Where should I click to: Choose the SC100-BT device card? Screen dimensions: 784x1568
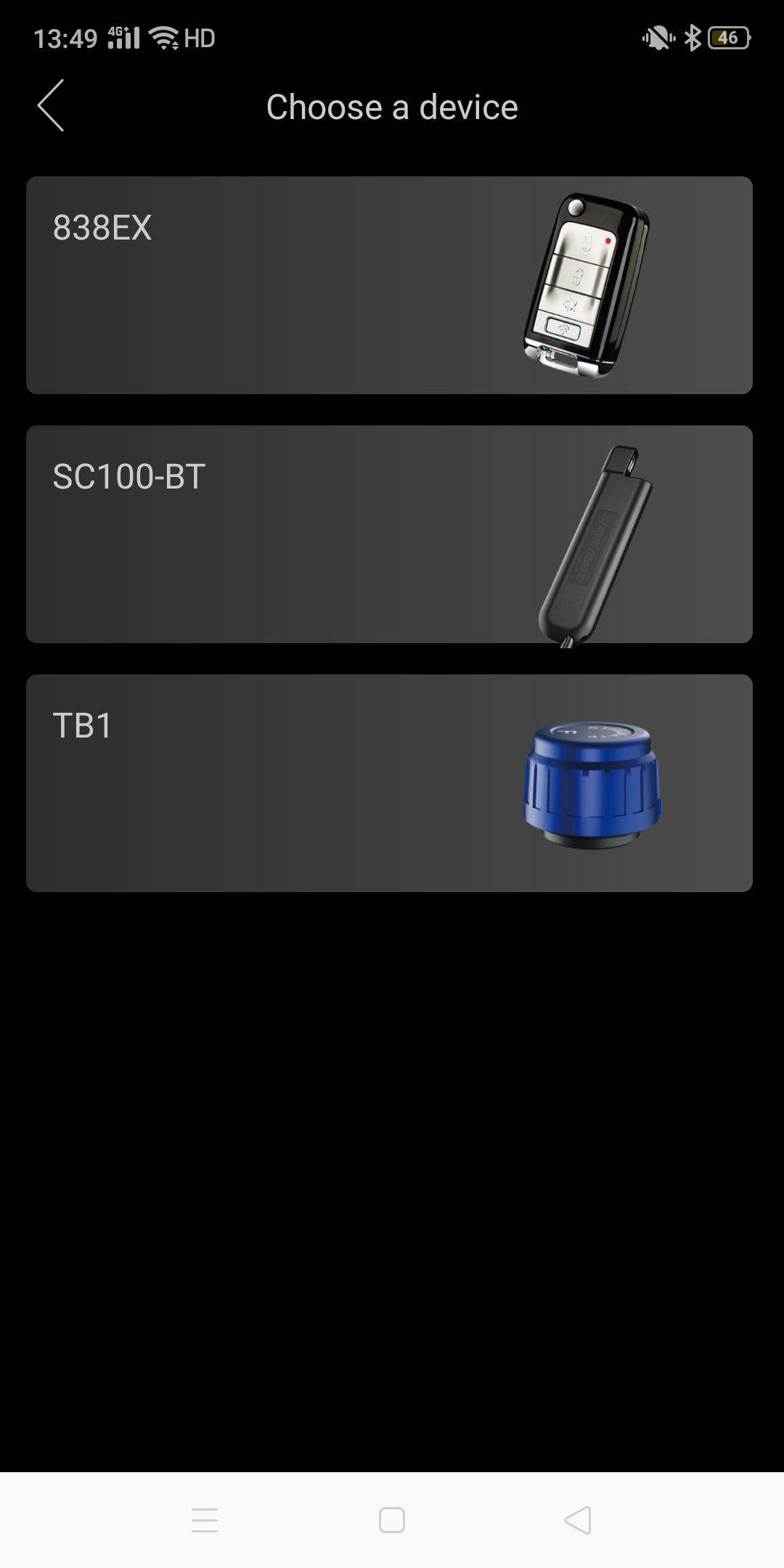(389, 534)
